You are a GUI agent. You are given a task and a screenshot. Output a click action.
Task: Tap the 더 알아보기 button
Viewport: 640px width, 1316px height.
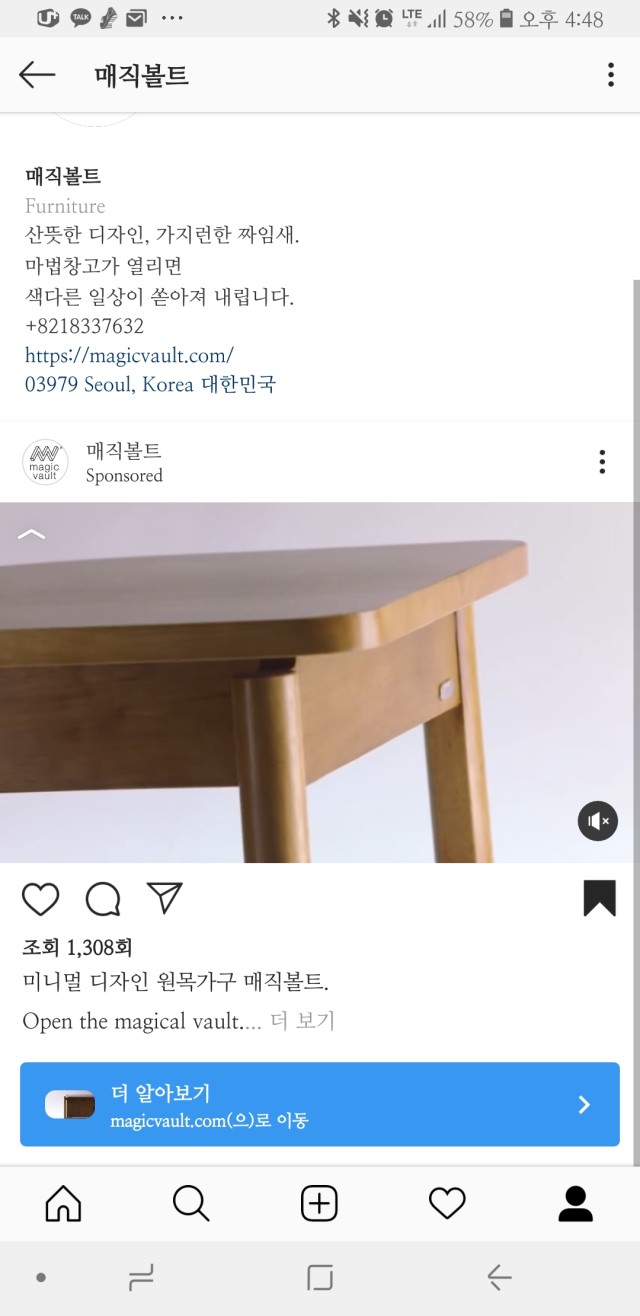tap(320, 1104)
